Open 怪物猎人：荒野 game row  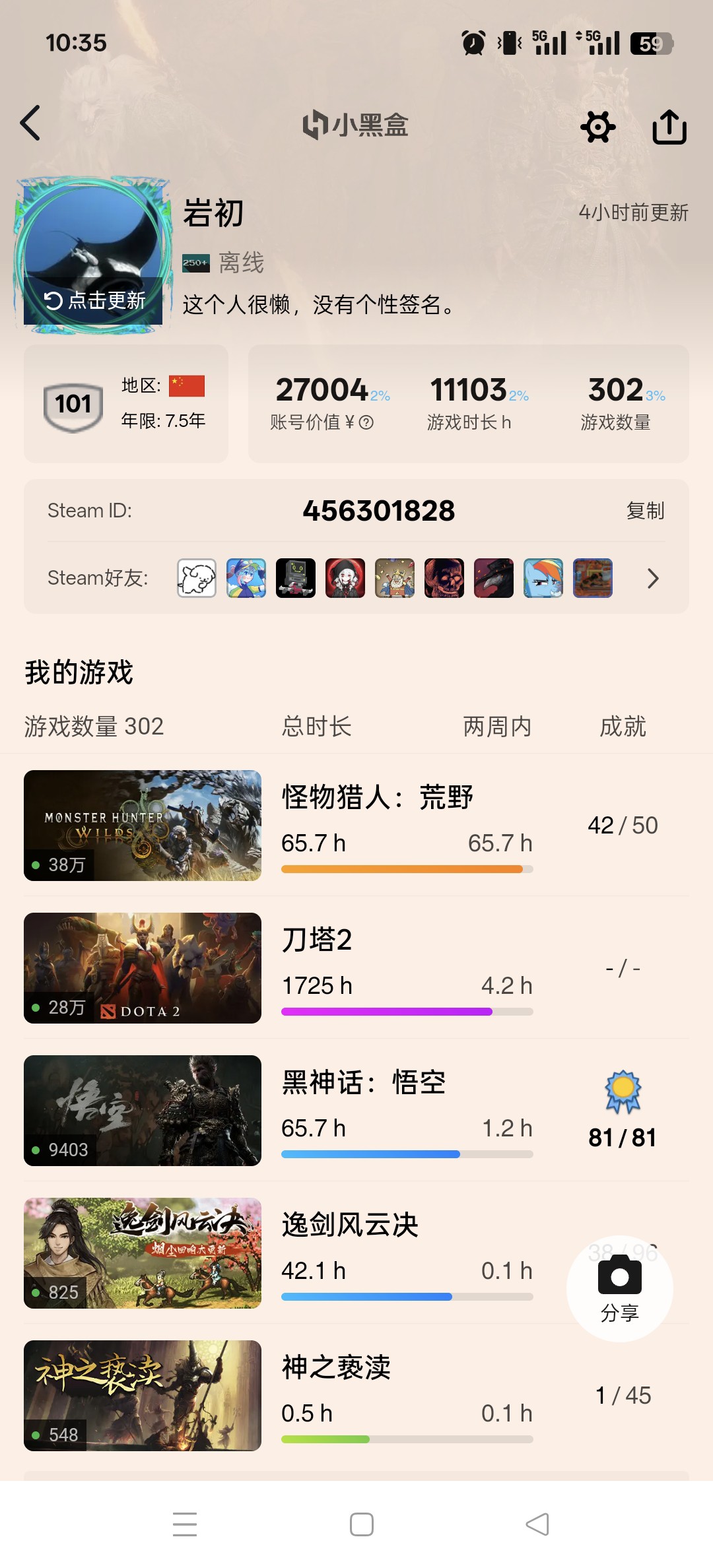pos(356,826)
